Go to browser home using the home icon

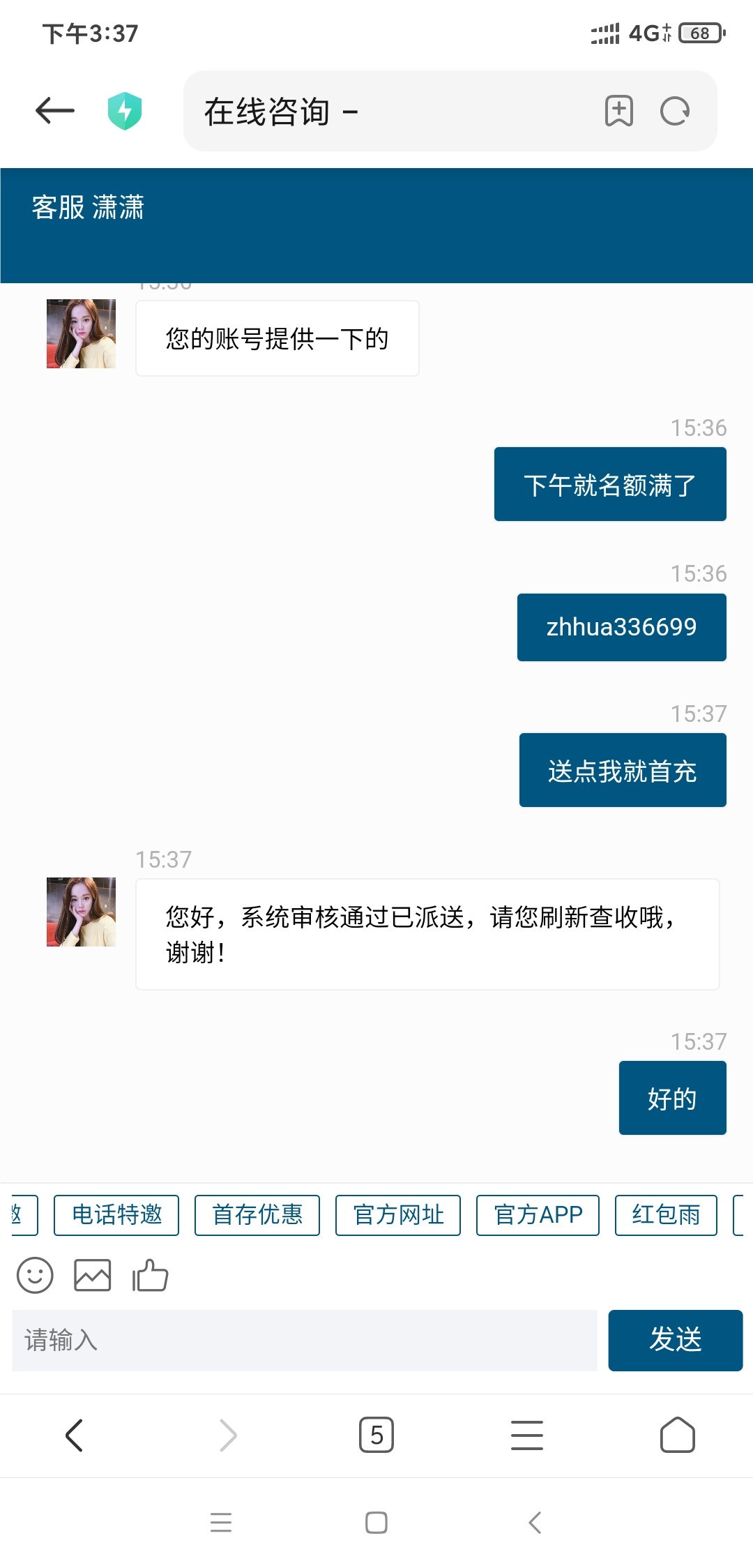[677, 1434]
